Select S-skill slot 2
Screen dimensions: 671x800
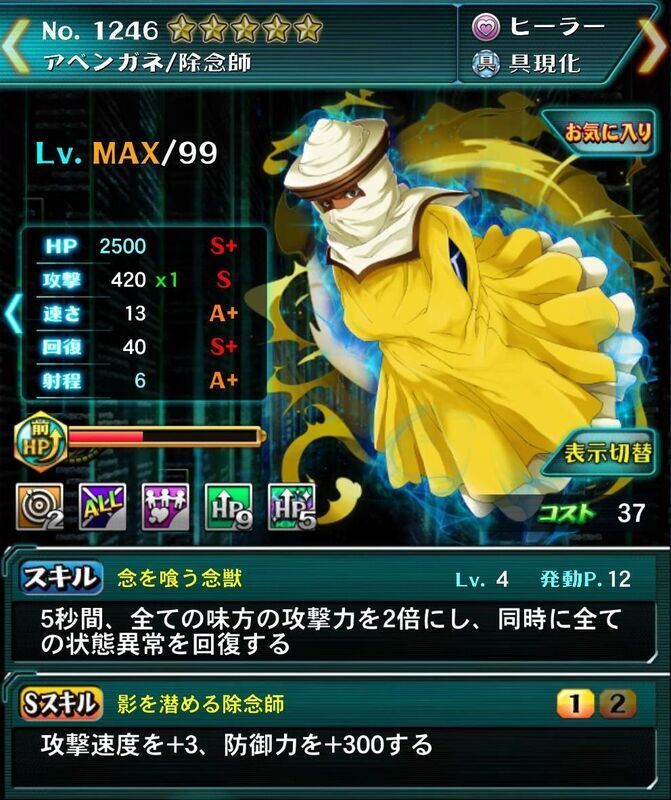point(617,703)
